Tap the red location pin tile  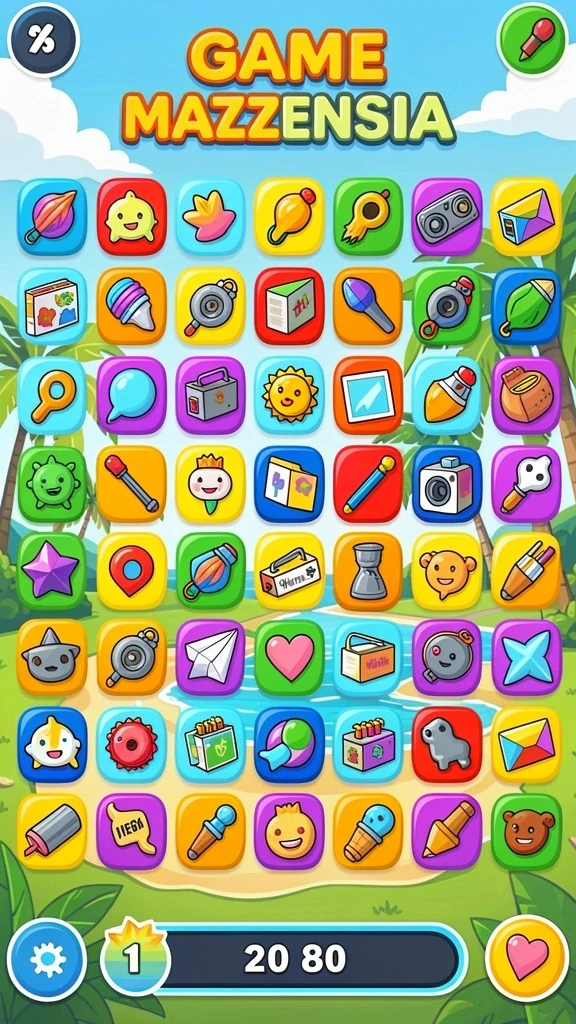pos(131,570)
